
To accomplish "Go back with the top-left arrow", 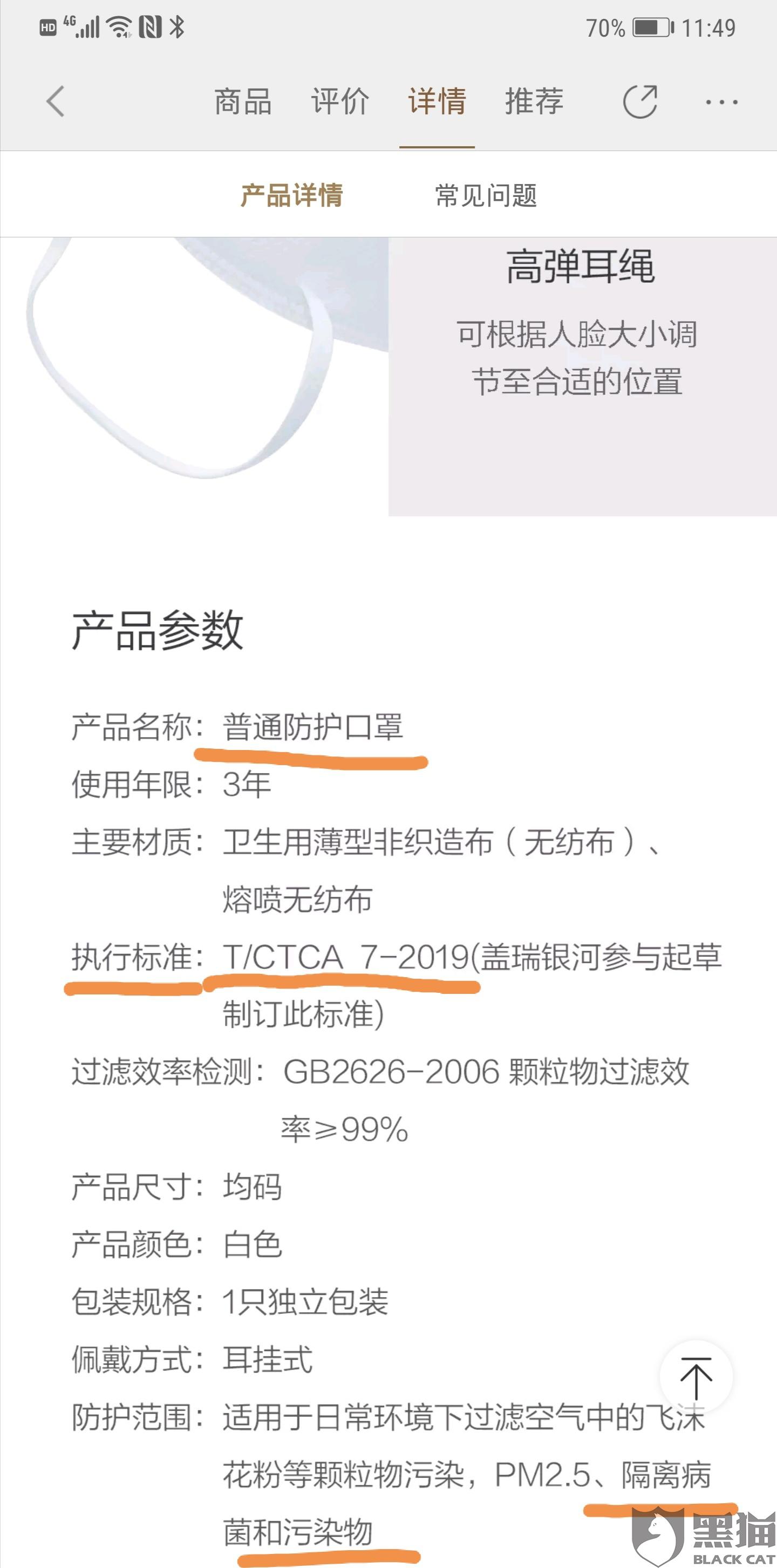I will (x=56, y=101).
